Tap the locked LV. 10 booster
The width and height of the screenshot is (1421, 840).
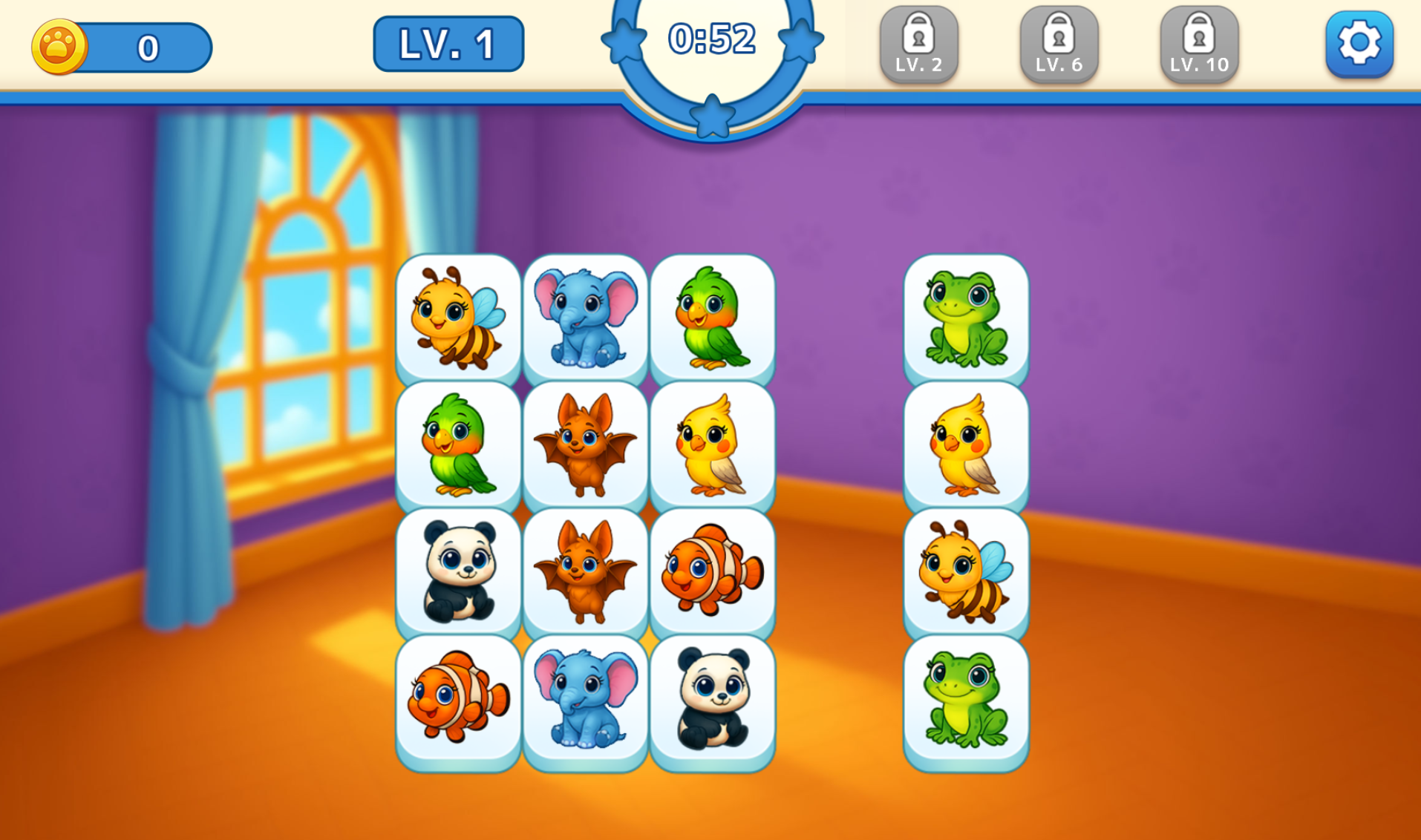(1199, 45)
